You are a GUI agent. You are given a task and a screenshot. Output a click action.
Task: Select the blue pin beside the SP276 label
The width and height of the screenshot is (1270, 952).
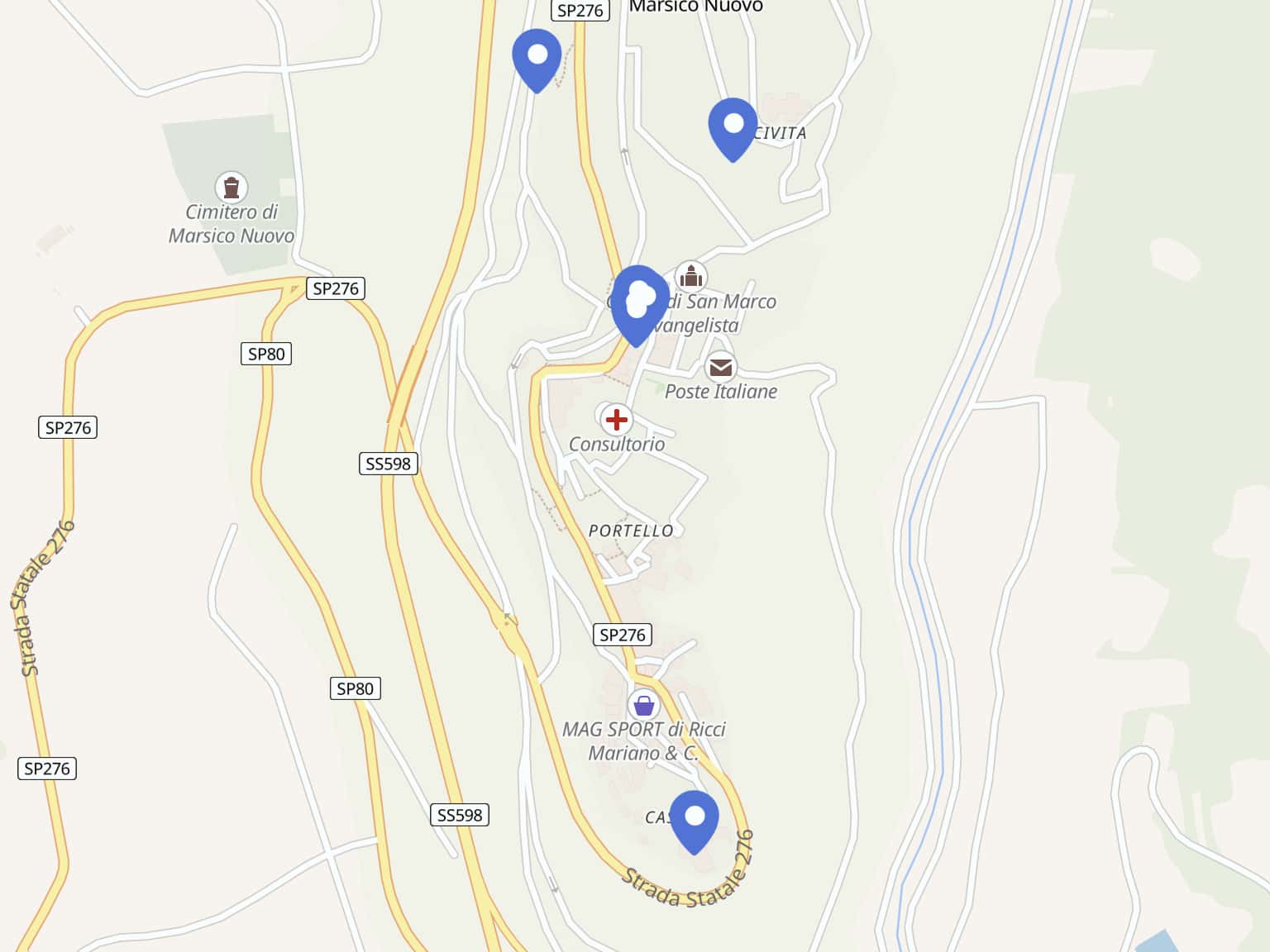[537, 58]
